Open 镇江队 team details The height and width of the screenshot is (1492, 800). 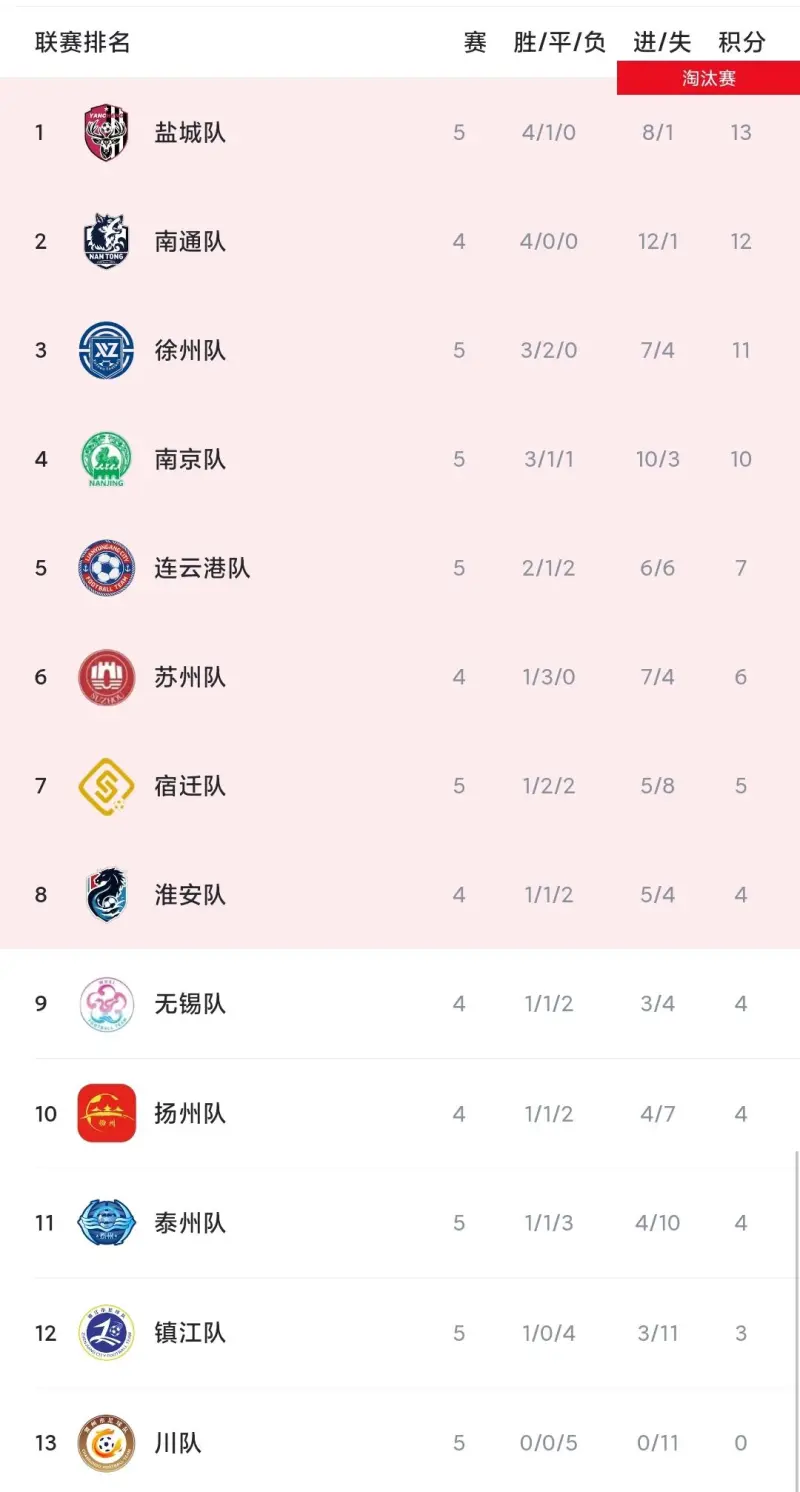pyautogui.click(x=400, y=1332)
